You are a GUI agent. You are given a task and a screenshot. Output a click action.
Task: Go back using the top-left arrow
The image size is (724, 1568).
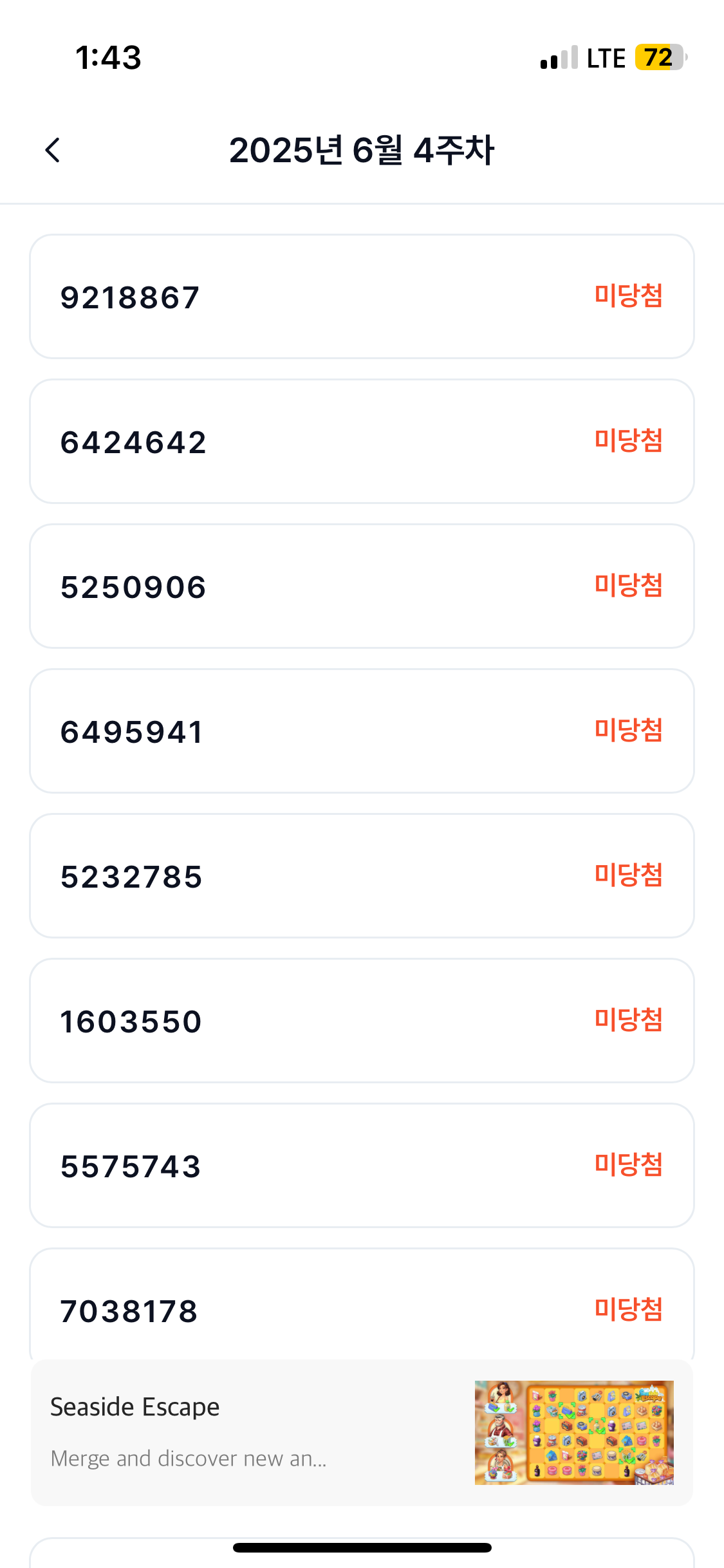53,150
